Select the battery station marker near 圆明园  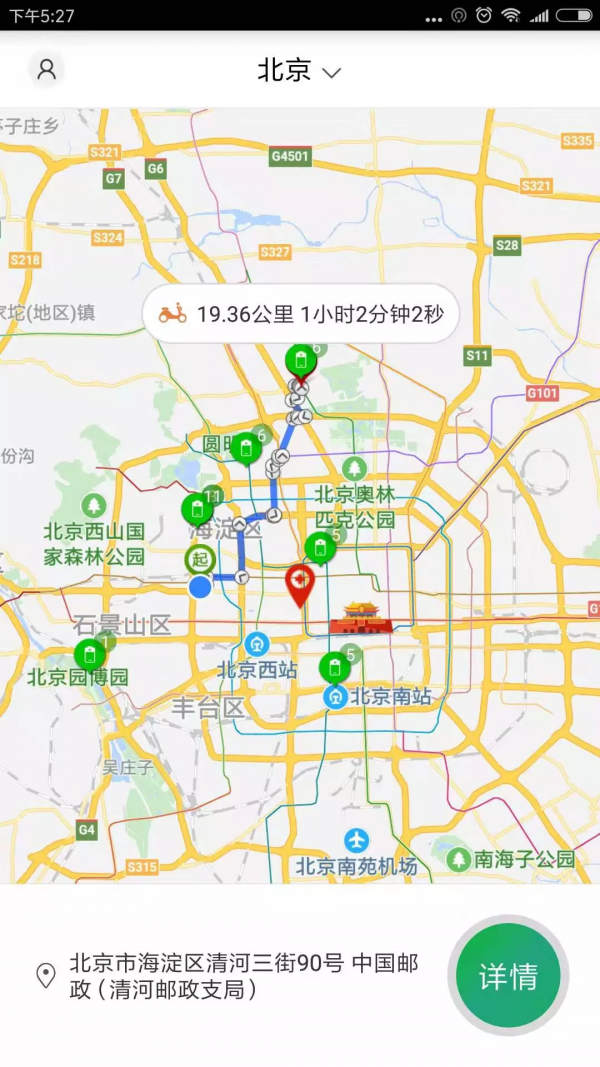(x=246, y=448)
